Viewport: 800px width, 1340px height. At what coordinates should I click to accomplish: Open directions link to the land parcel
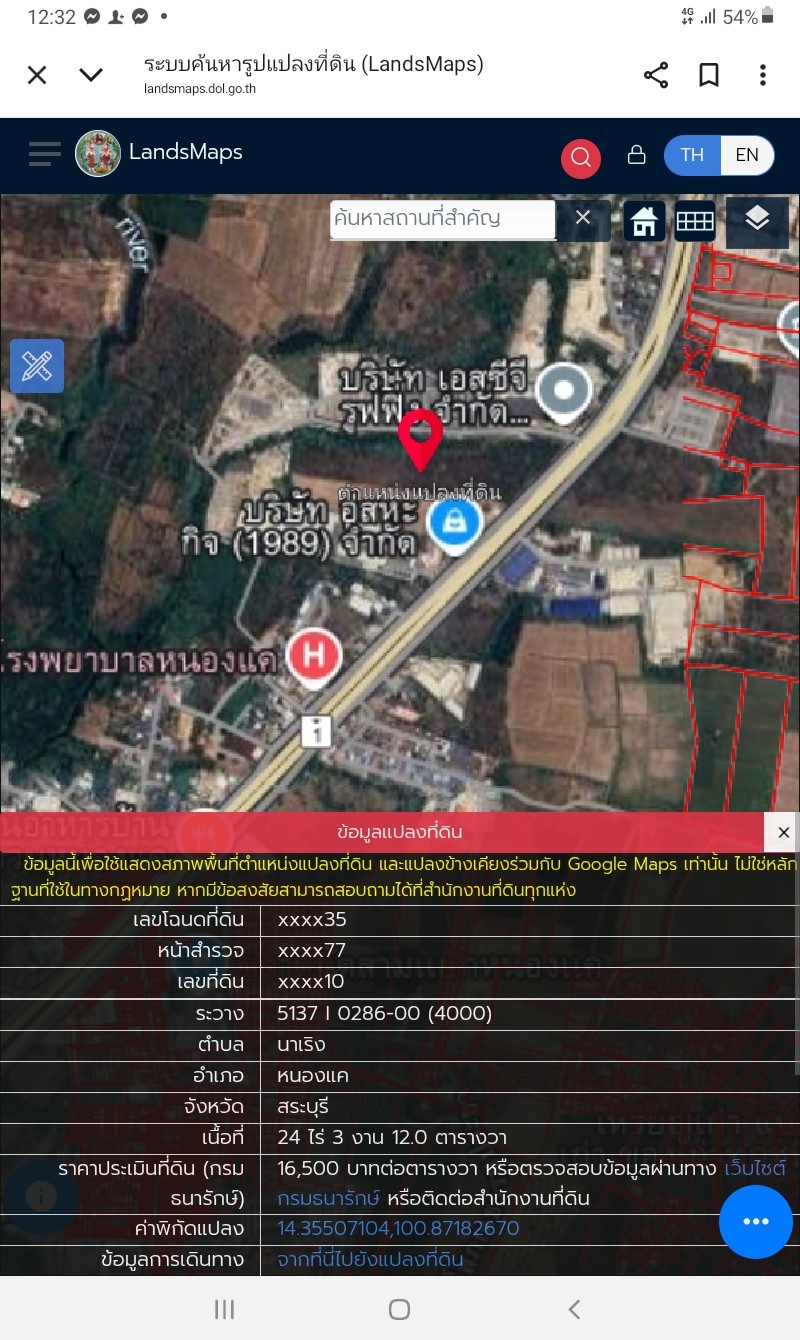[x=370, y=1259]
